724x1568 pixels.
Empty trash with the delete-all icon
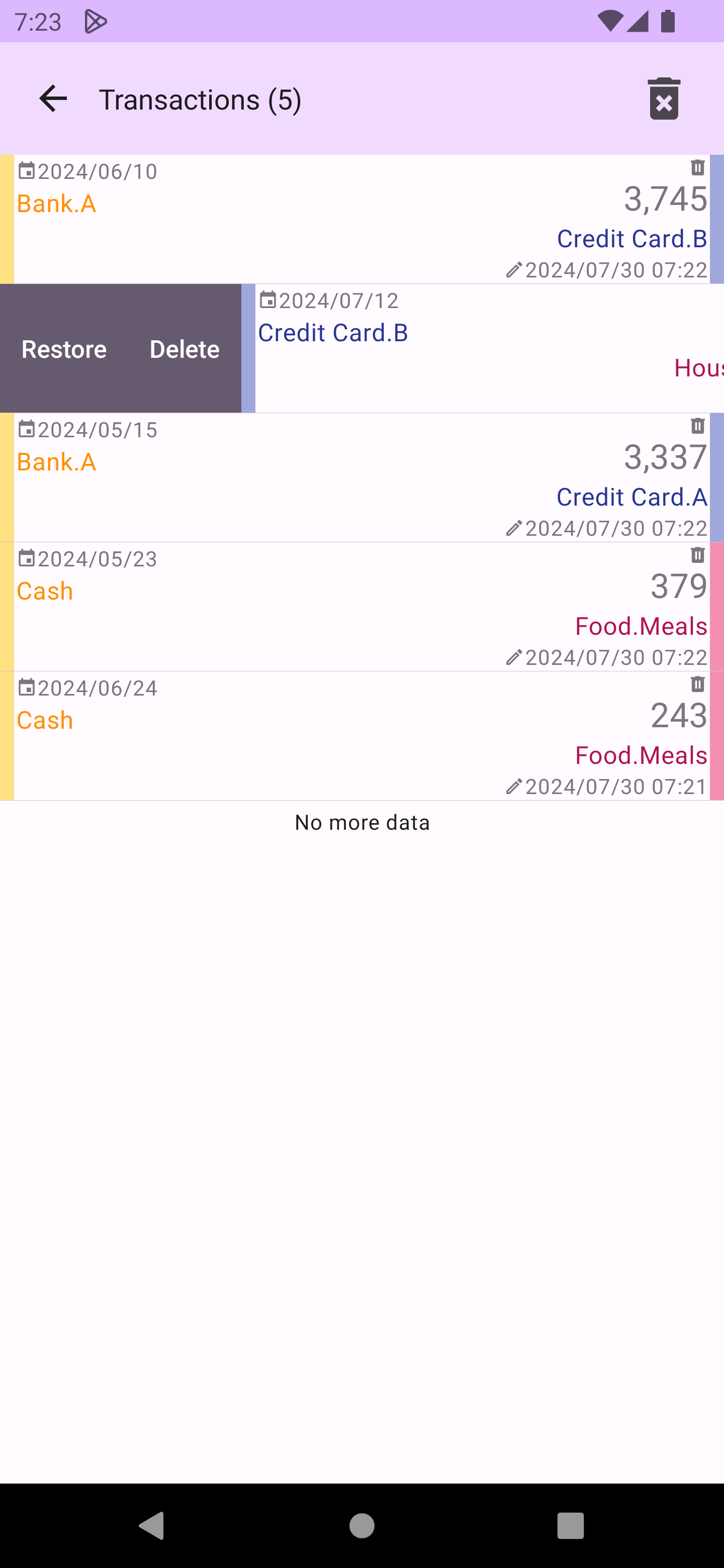(x=664, y=99)
